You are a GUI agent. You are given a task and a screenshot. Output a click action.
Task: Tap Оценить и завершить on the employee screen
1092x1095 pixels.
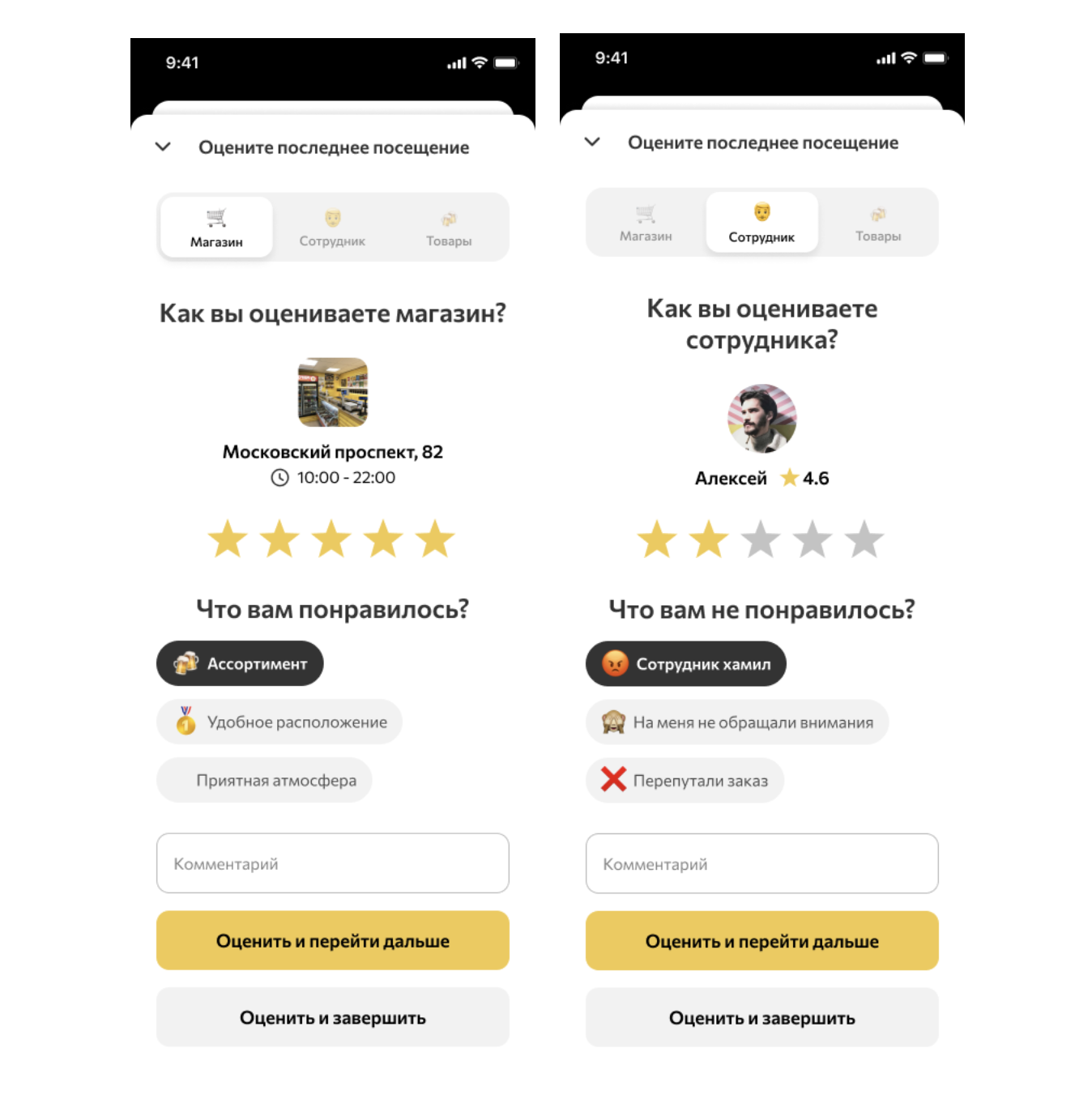pyautogui.click(x=761, y=1017)
